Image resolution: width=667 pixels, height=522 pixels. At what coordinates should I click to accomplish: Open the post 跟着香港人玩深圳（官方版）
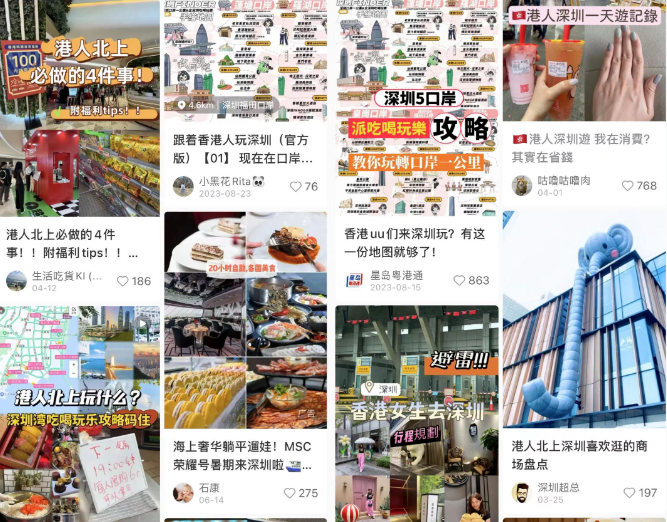point(244,62)
